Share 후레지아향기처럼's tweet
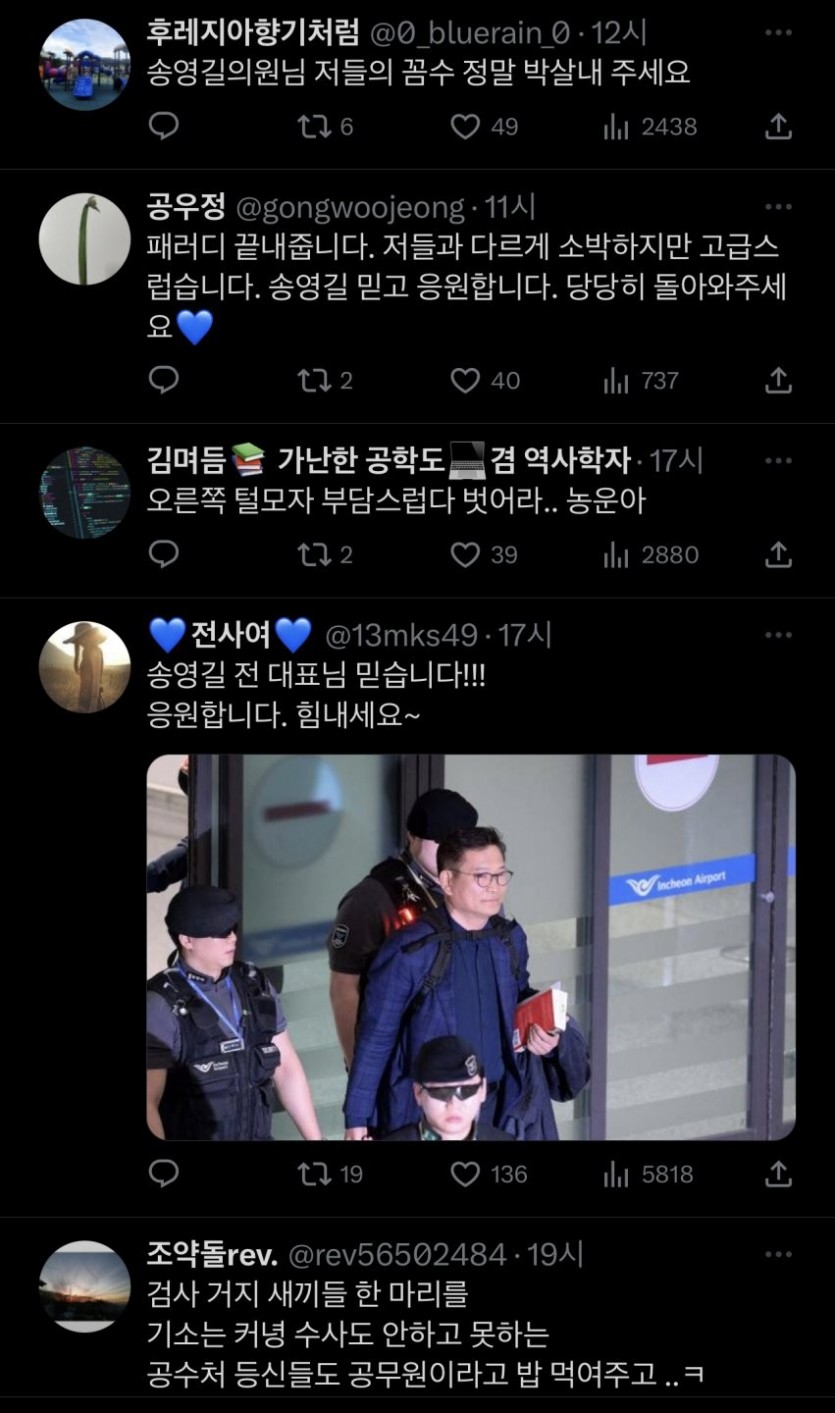Screen dimensions: 835x1413 pos(778,127)
